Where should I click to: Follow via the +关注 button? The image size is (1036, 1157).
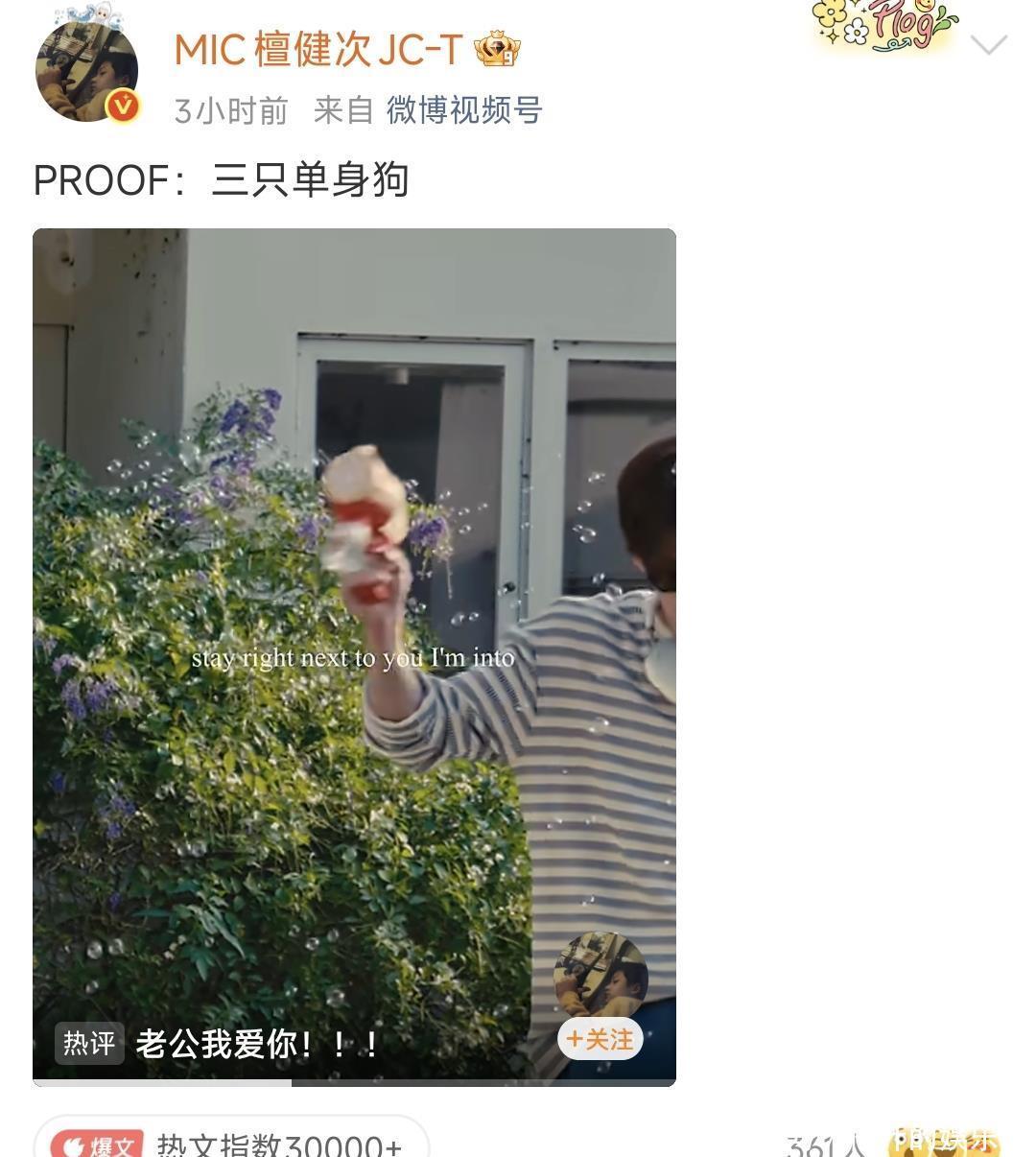(x=600, y=1039)
